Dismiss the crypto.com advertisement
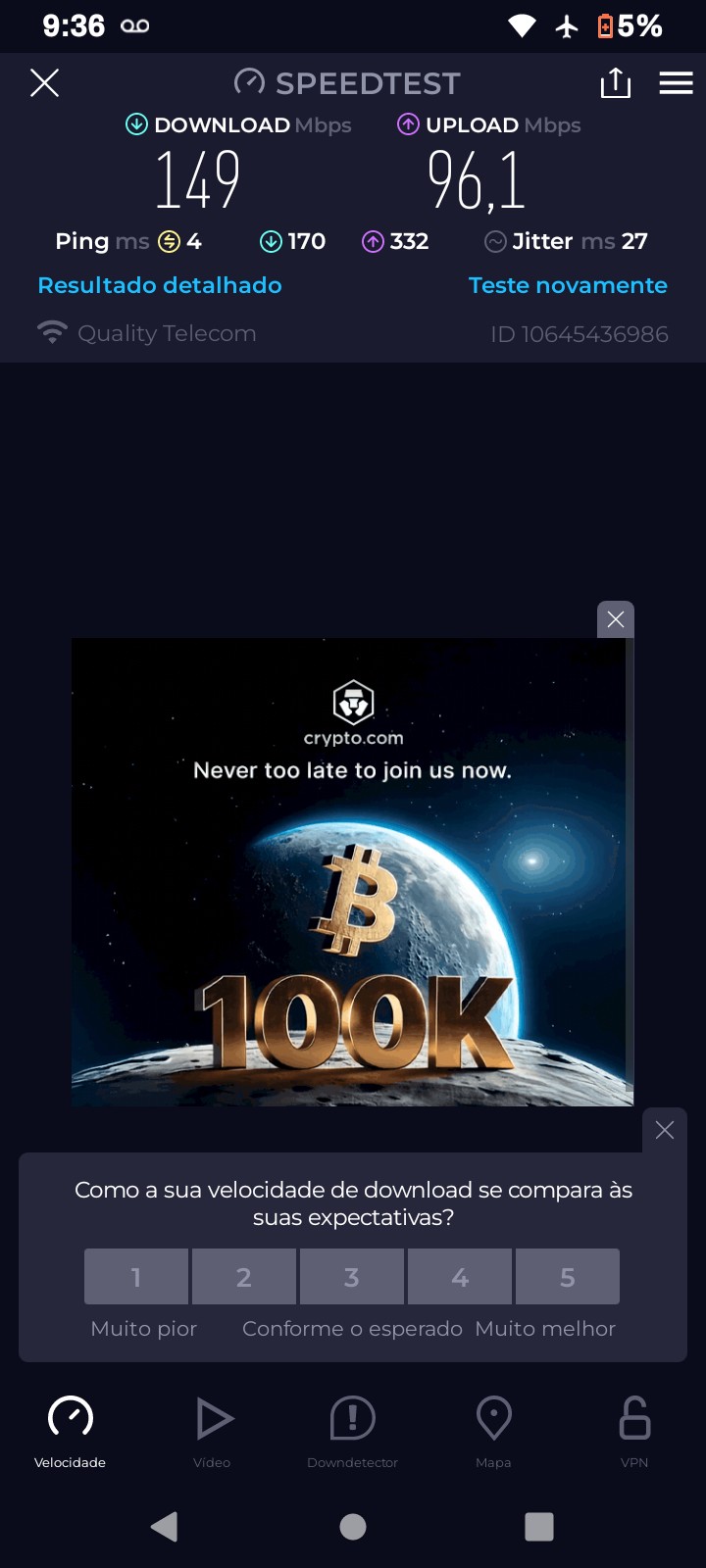The image size is (706, 1568). [616, 619]
